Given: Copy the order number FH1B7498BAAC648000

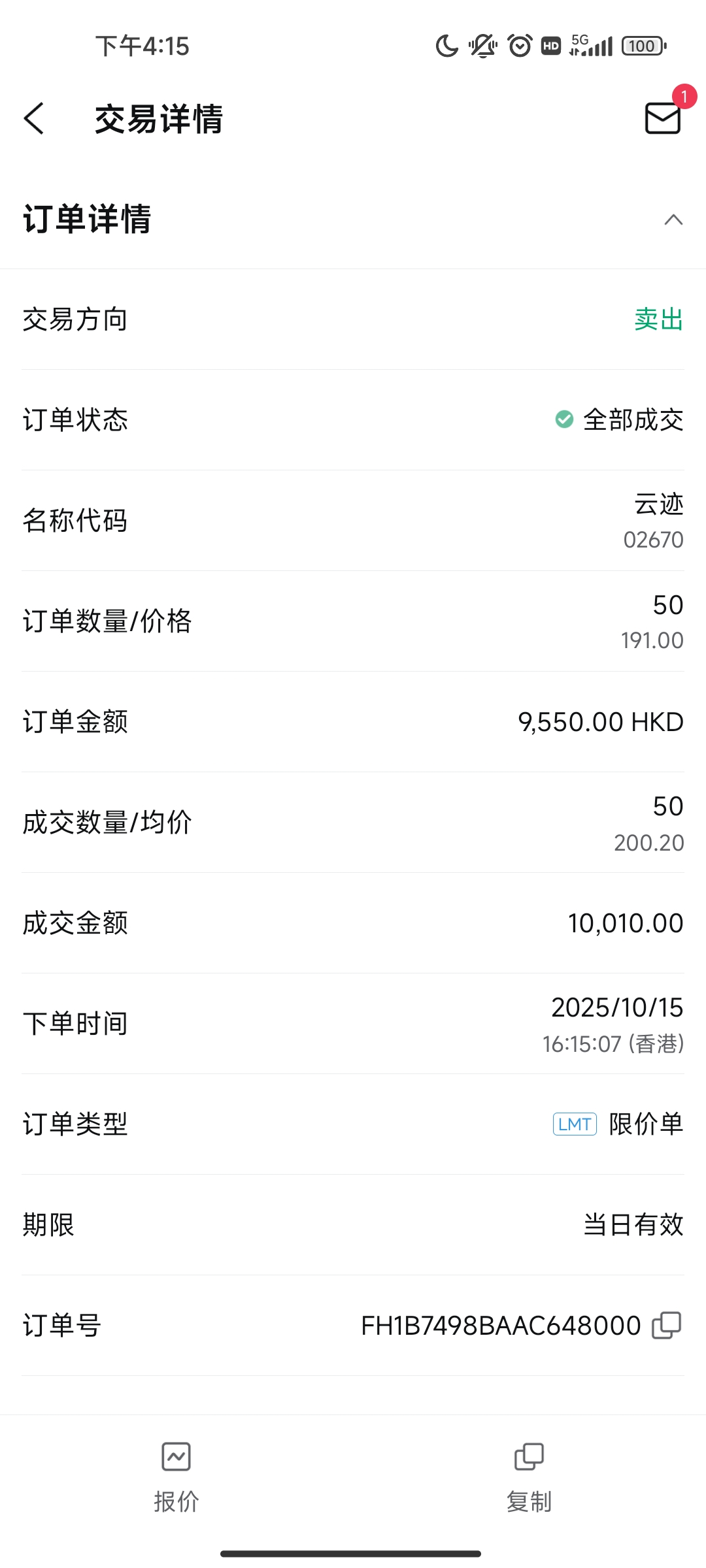Looking at the screenshot, I should [667, 1326].
